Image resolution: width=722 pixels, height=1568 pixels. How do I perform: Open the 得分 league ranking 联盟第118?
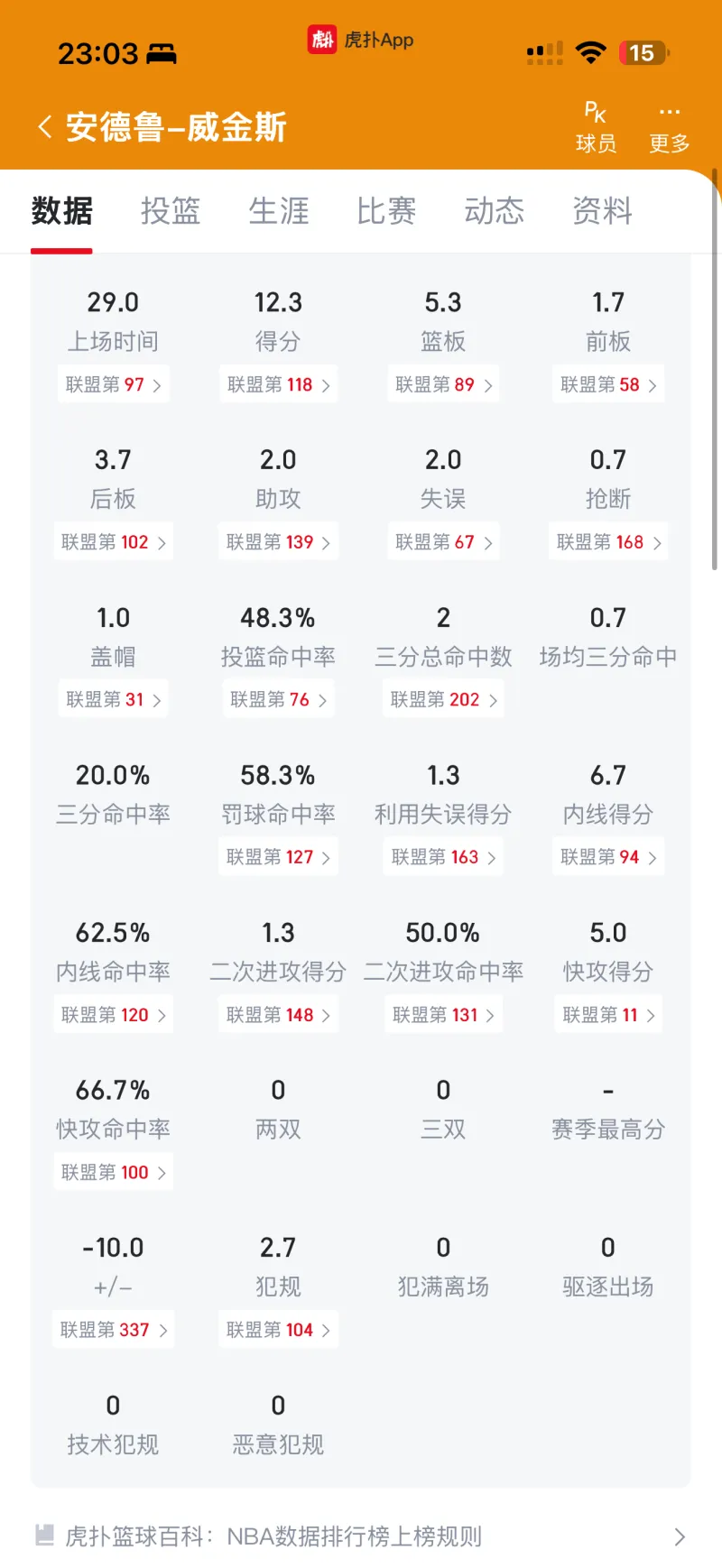point(278,384)
